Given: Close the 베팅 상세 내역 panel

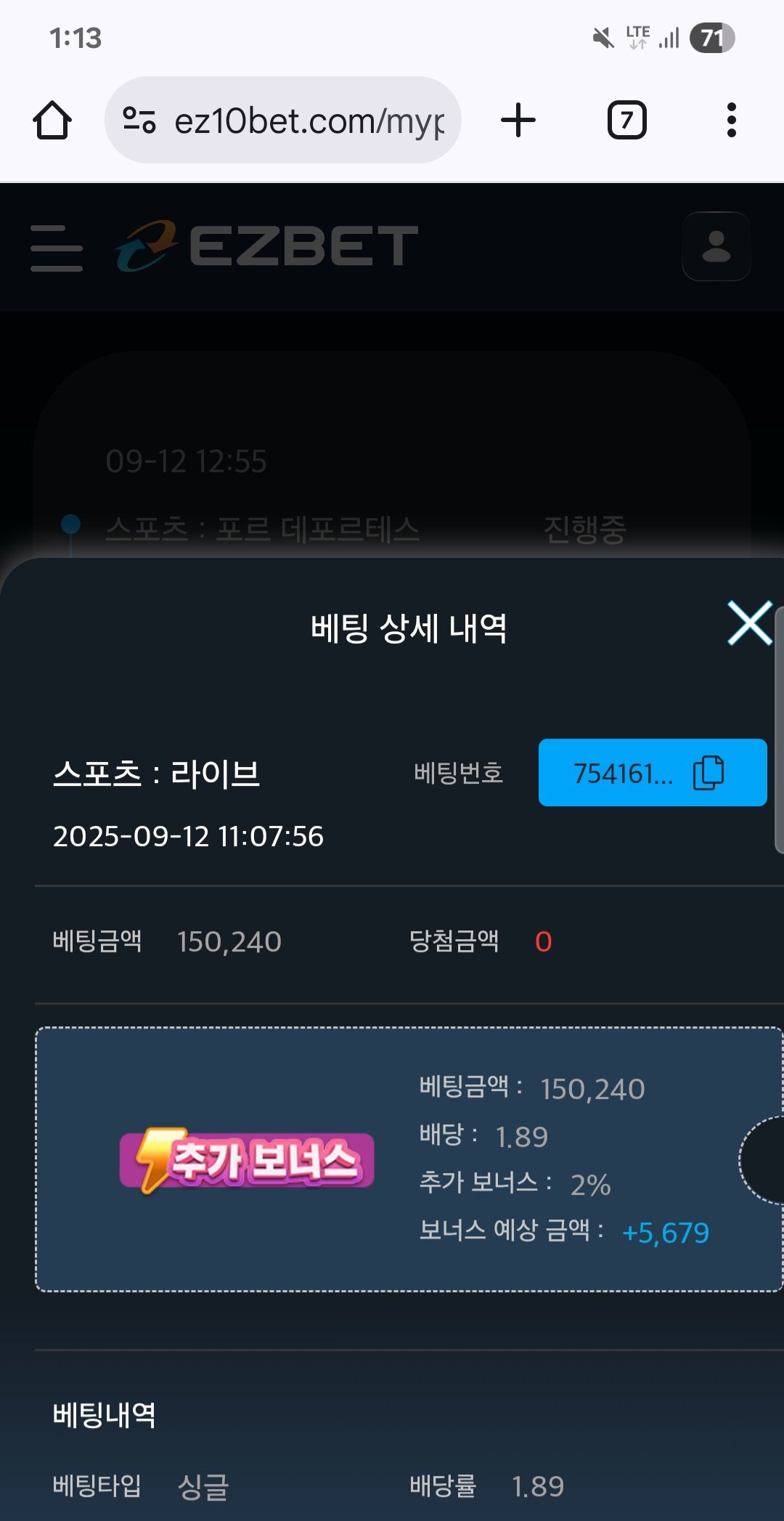Looking at the screenshot, I should tap(749, 623).
